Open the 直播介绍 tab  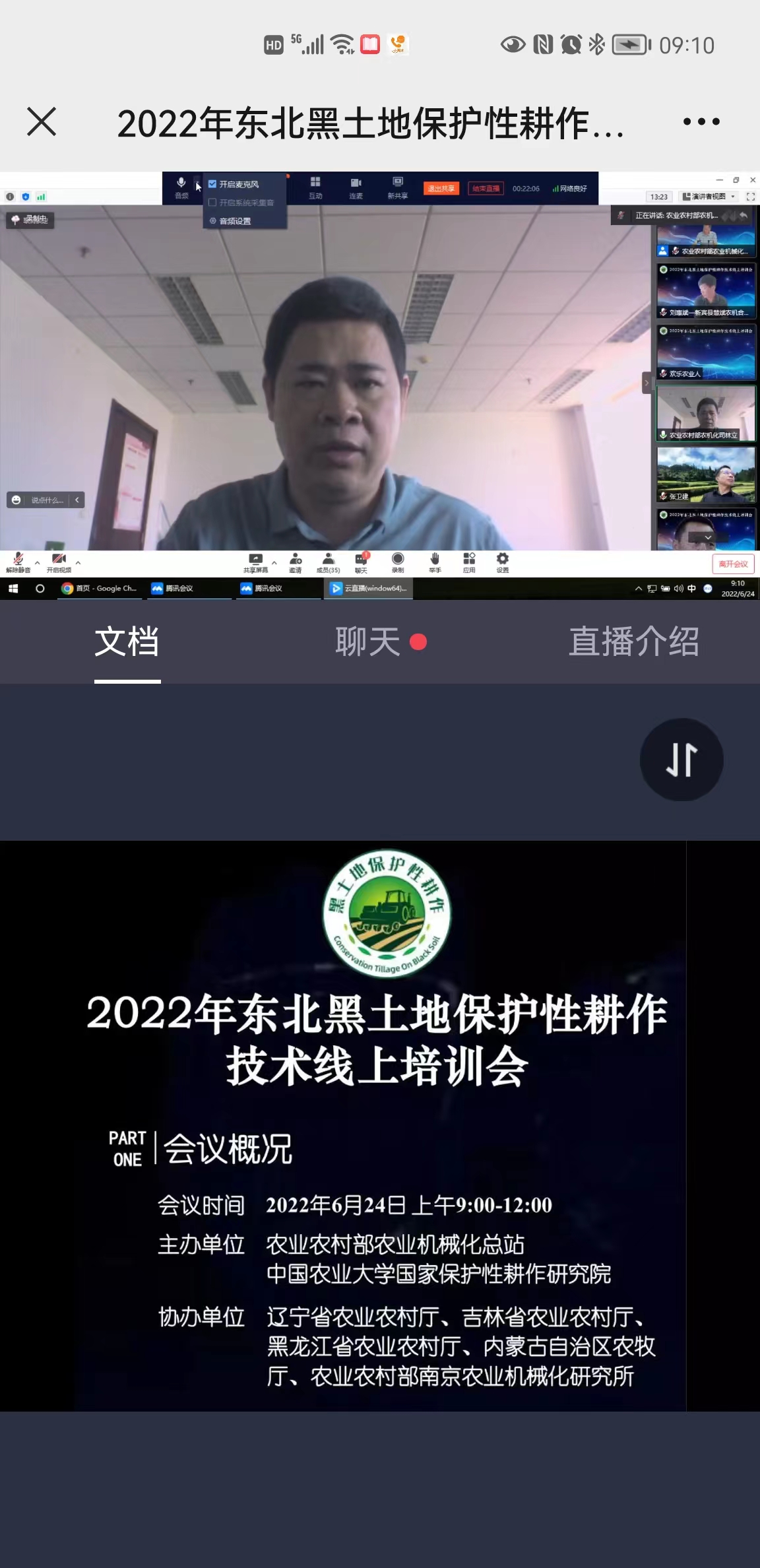click(x=633, y=642)
